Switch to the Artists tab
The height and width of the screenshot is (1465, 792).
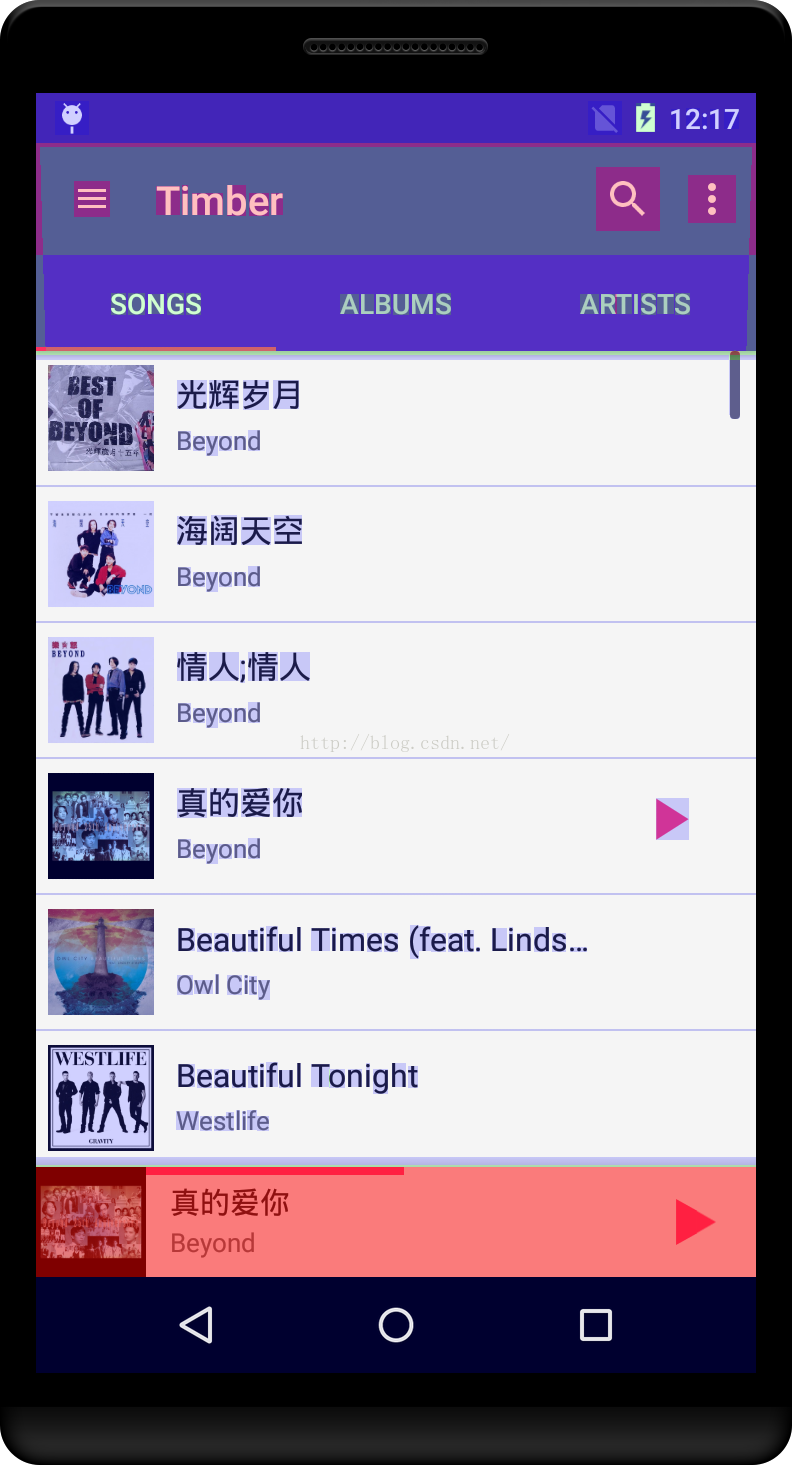[635, 304]
